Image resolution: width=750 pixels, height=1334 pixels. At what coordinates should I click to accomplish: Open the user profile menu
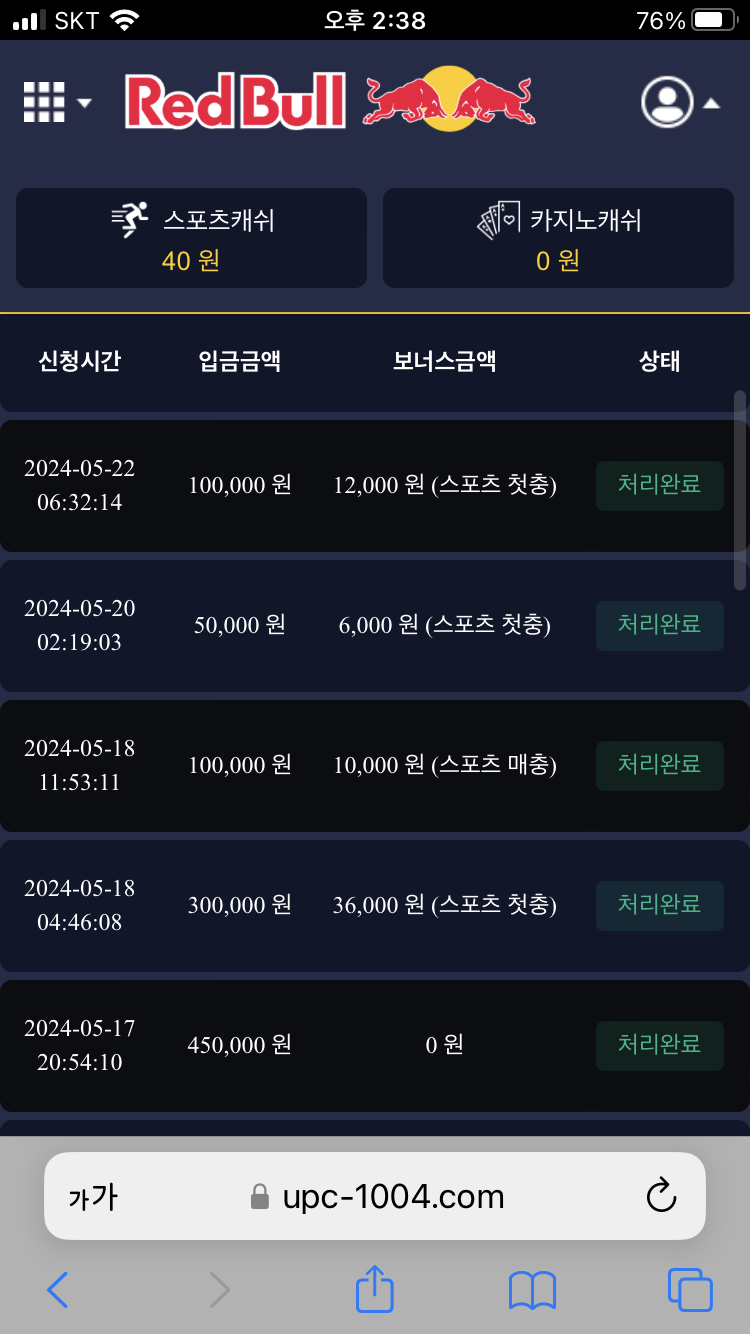[679, 102]
